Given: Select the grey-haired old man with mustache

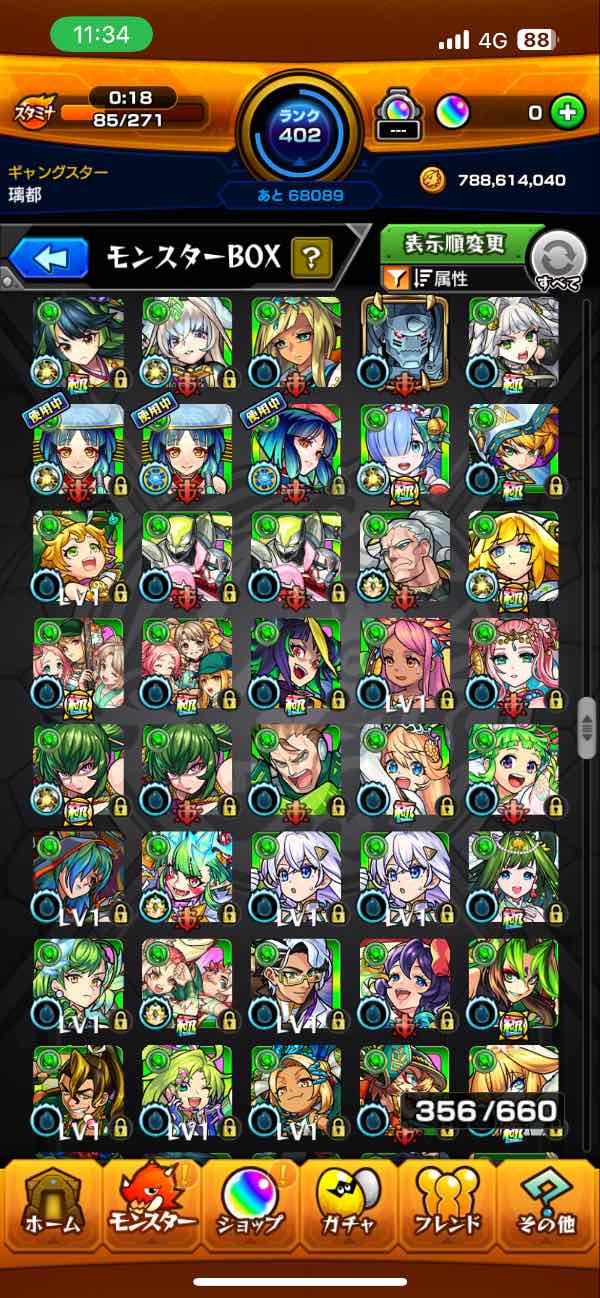Looking at the screenshot, I should click(x=404, y=556).
